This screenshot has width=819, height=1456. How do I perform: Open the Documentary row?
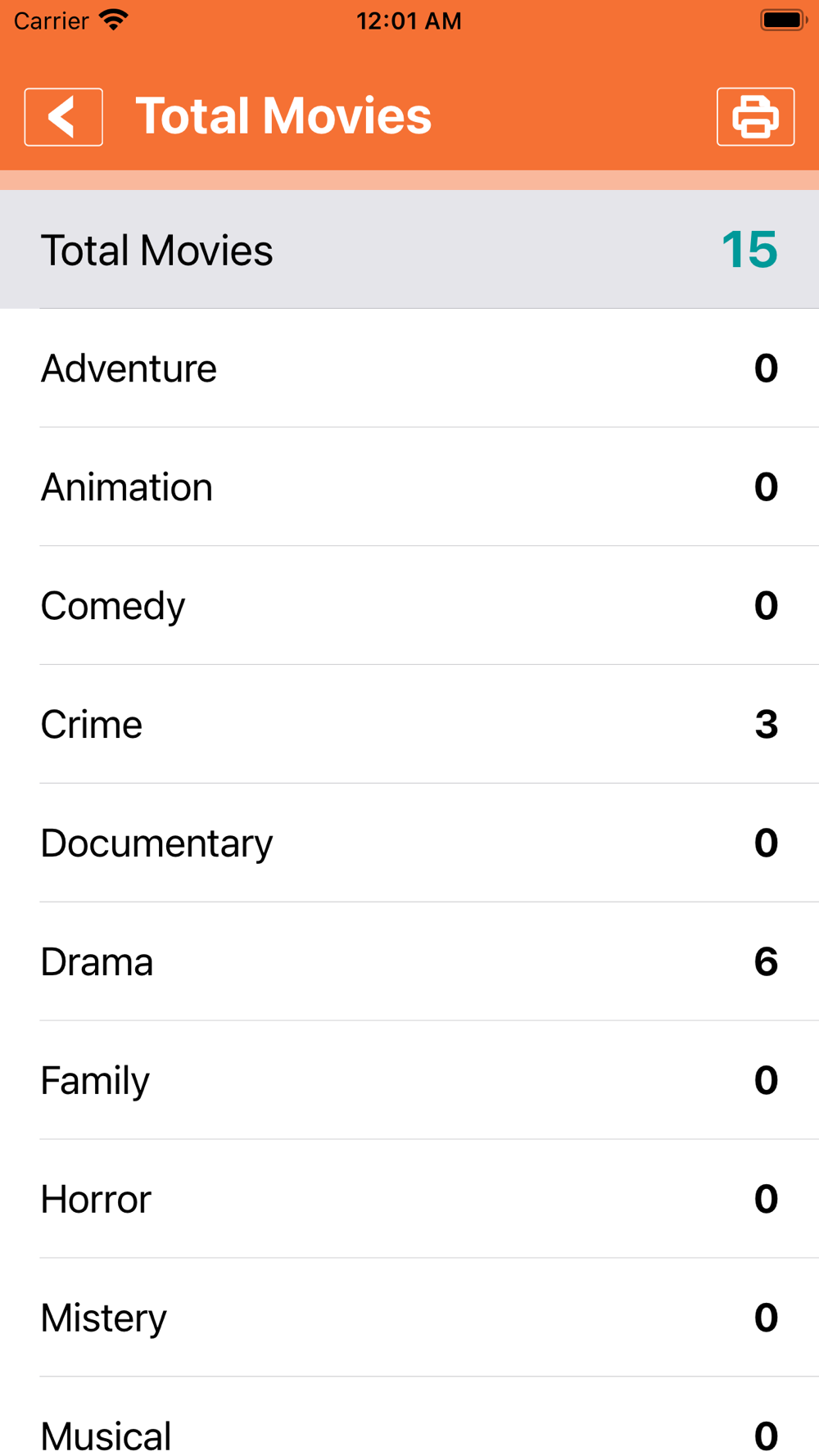click(409, 843)
